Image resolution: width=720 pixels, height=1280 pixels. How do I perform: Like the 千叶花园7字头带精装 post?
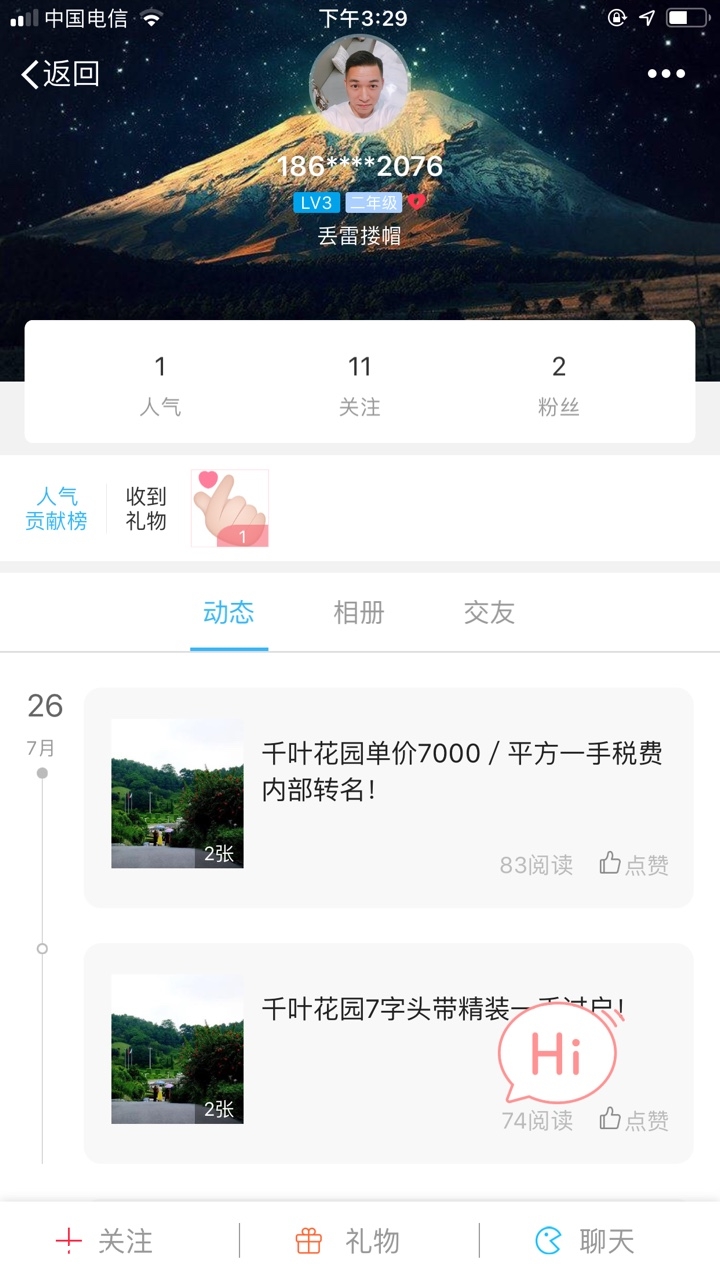(634, 1120)
